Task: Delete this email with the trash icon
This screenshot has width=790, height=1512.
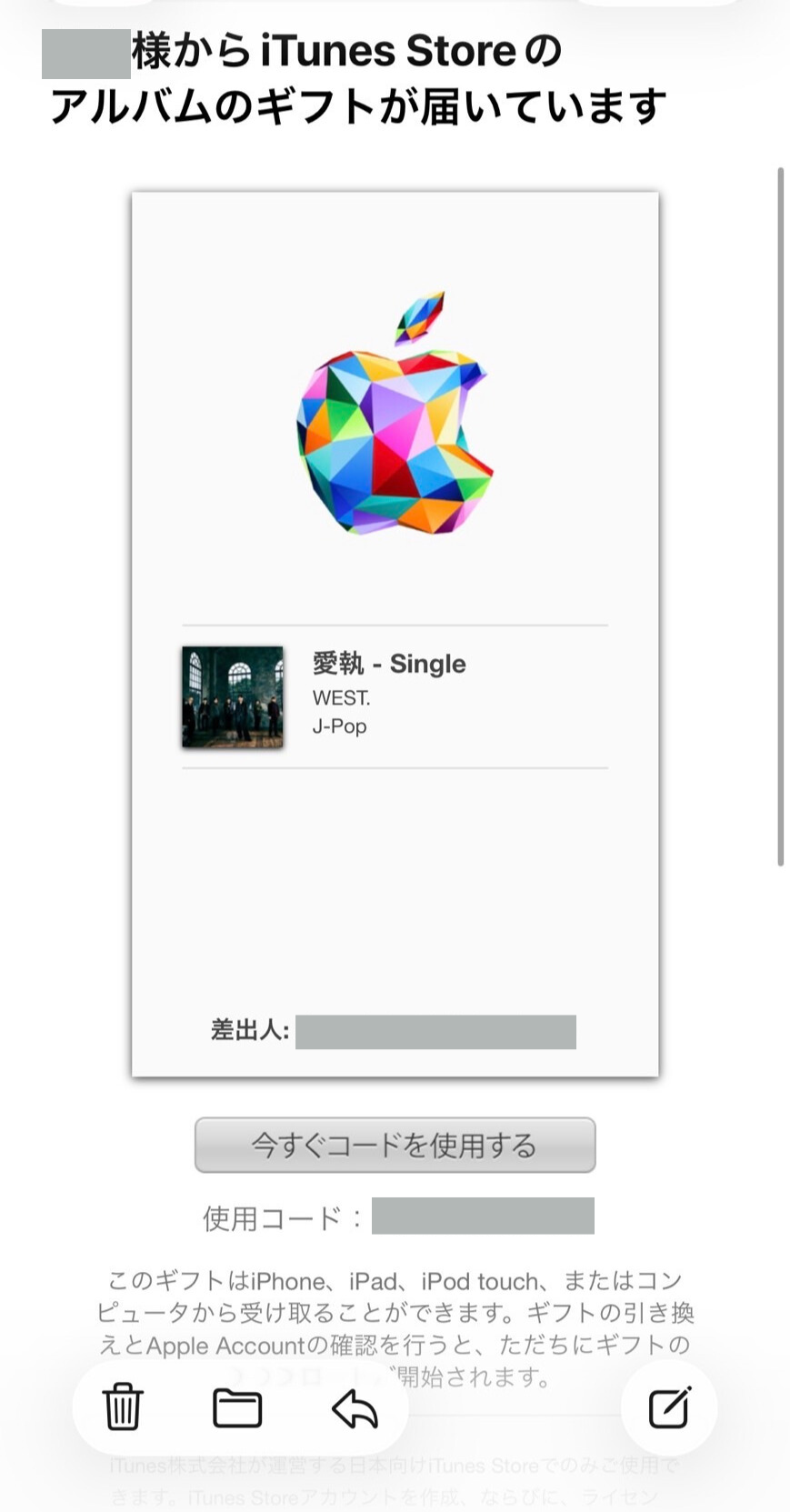Action: tap(123, 1408)
